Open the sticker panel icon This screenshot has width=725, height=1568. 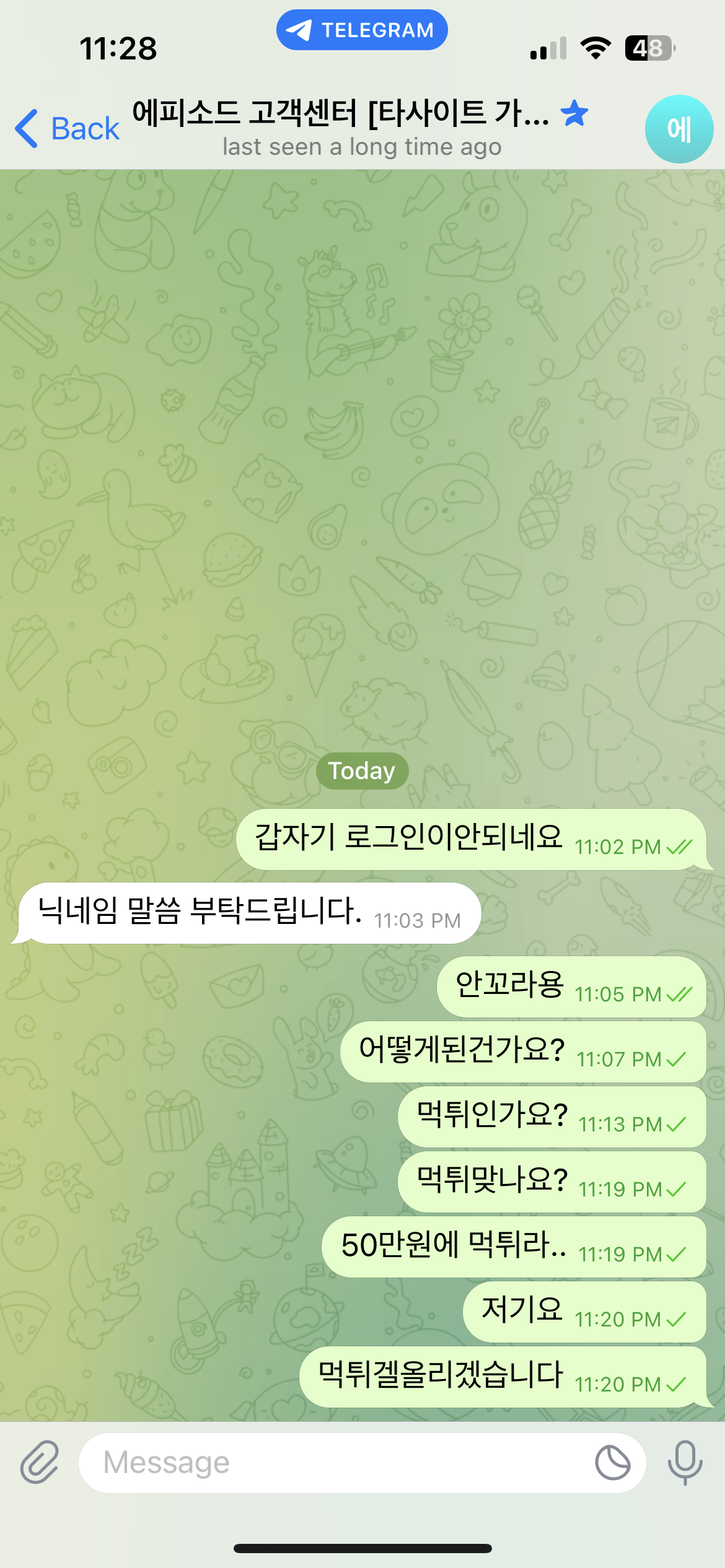pos(612,1463)
